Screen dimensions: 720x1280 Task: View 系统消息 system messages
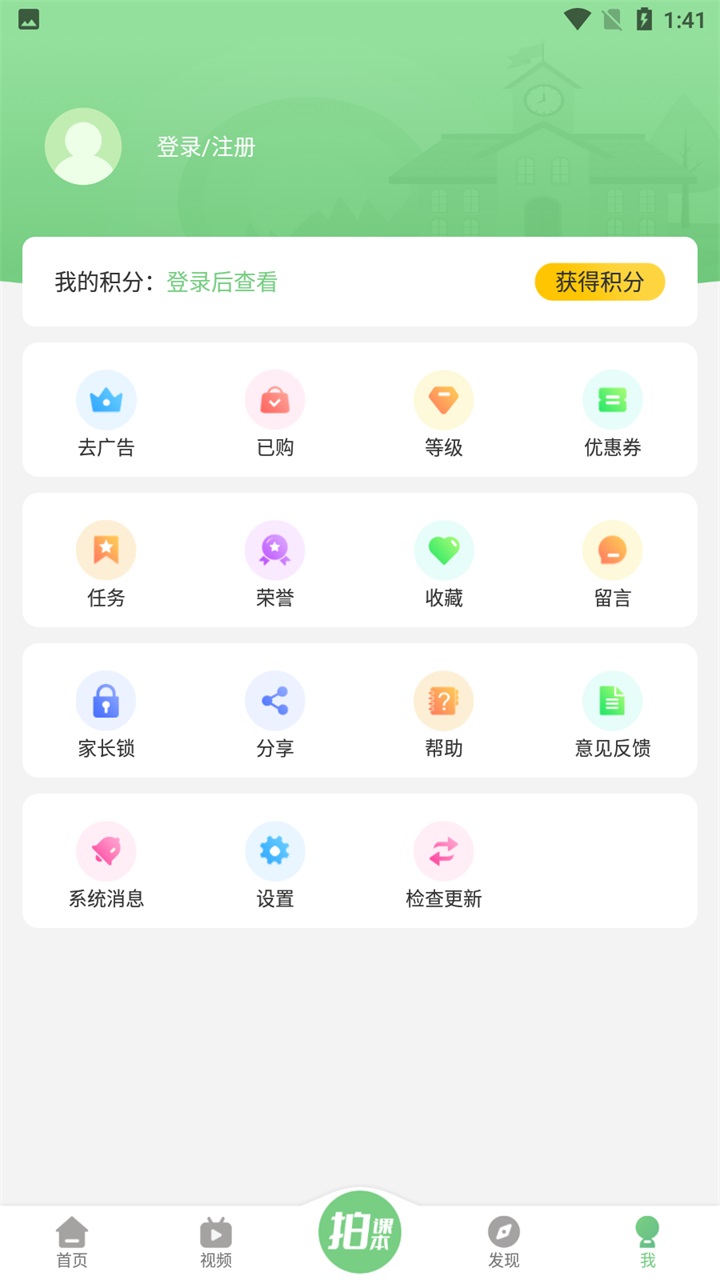tap(106, 863)
